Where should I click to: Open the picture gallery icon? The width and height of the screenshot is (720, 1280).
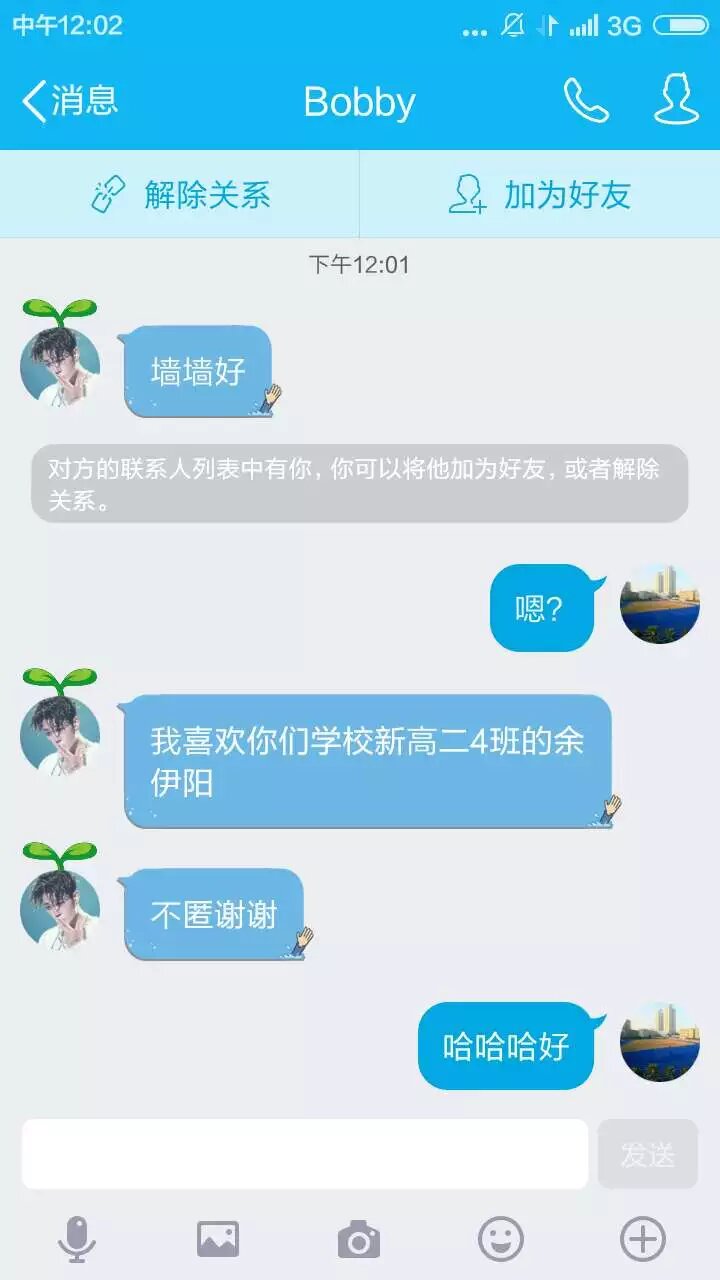click(x=218, y=1240)
